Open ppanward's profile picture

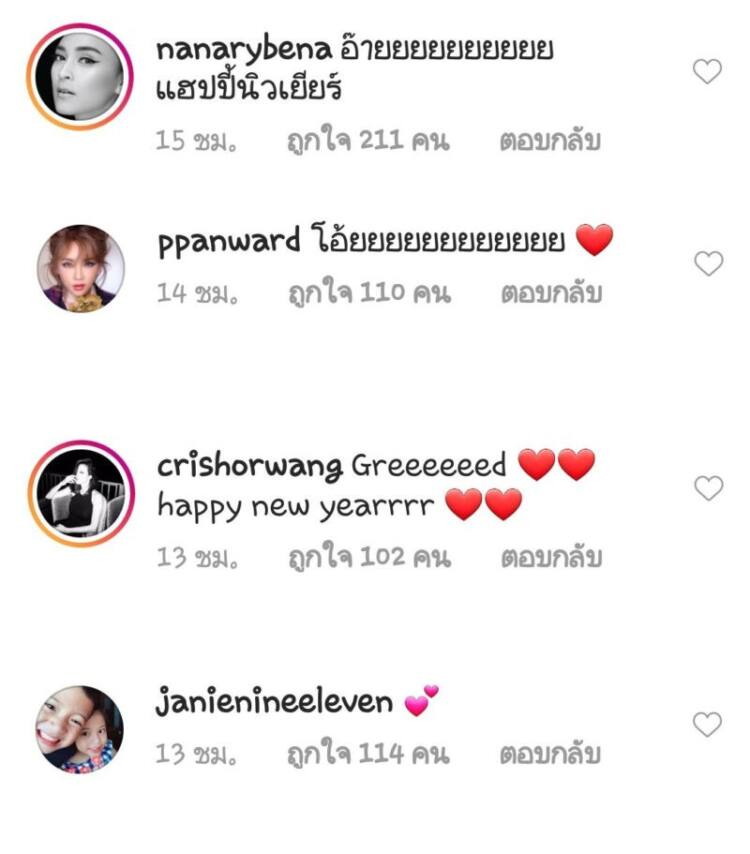81,268
